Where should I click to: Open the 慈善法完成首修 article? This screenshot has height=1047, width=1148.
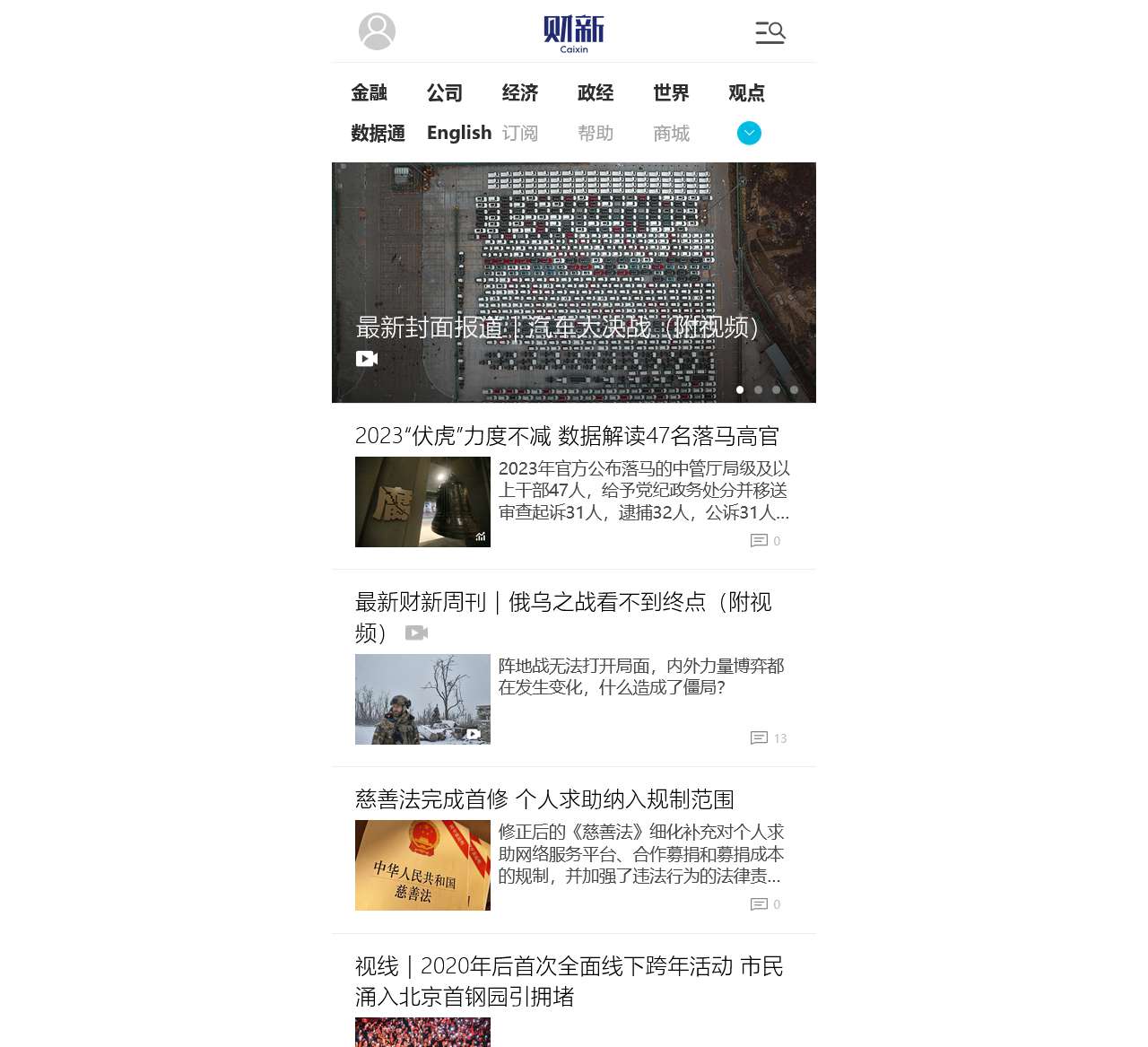544,799
